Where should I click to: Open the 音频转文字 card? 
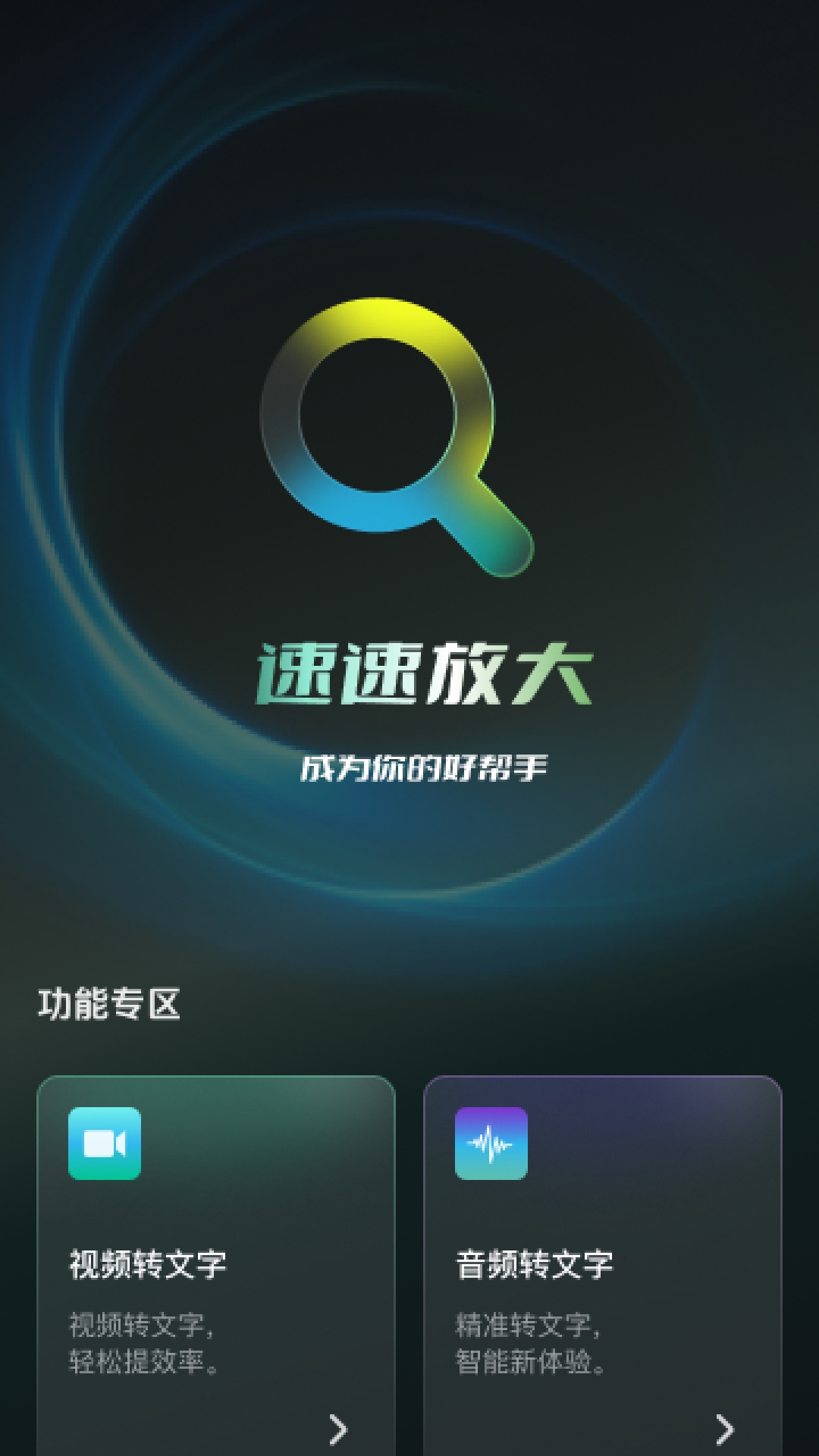click(x=602, y=1265)
